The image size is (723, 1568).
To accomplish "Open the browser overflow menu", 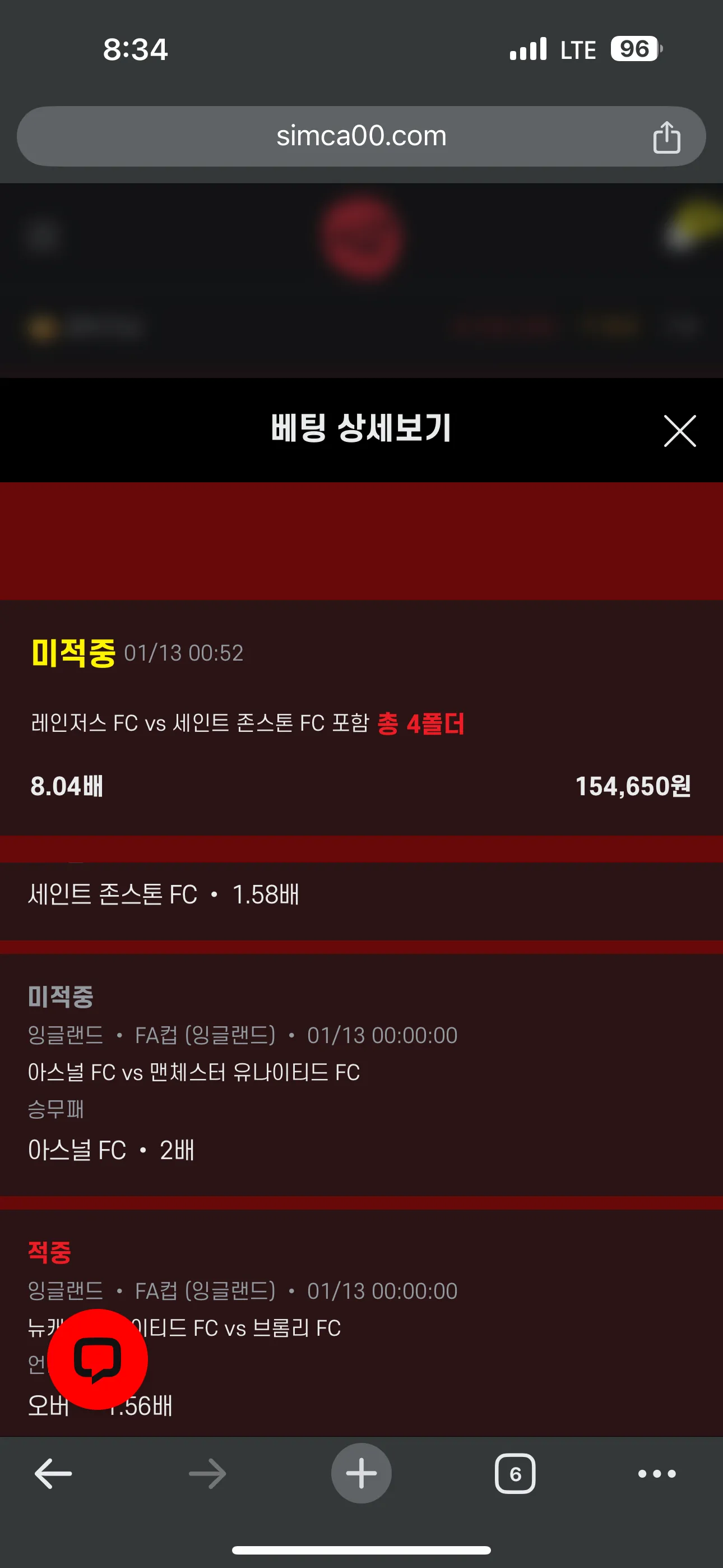I will (657, 1473).
